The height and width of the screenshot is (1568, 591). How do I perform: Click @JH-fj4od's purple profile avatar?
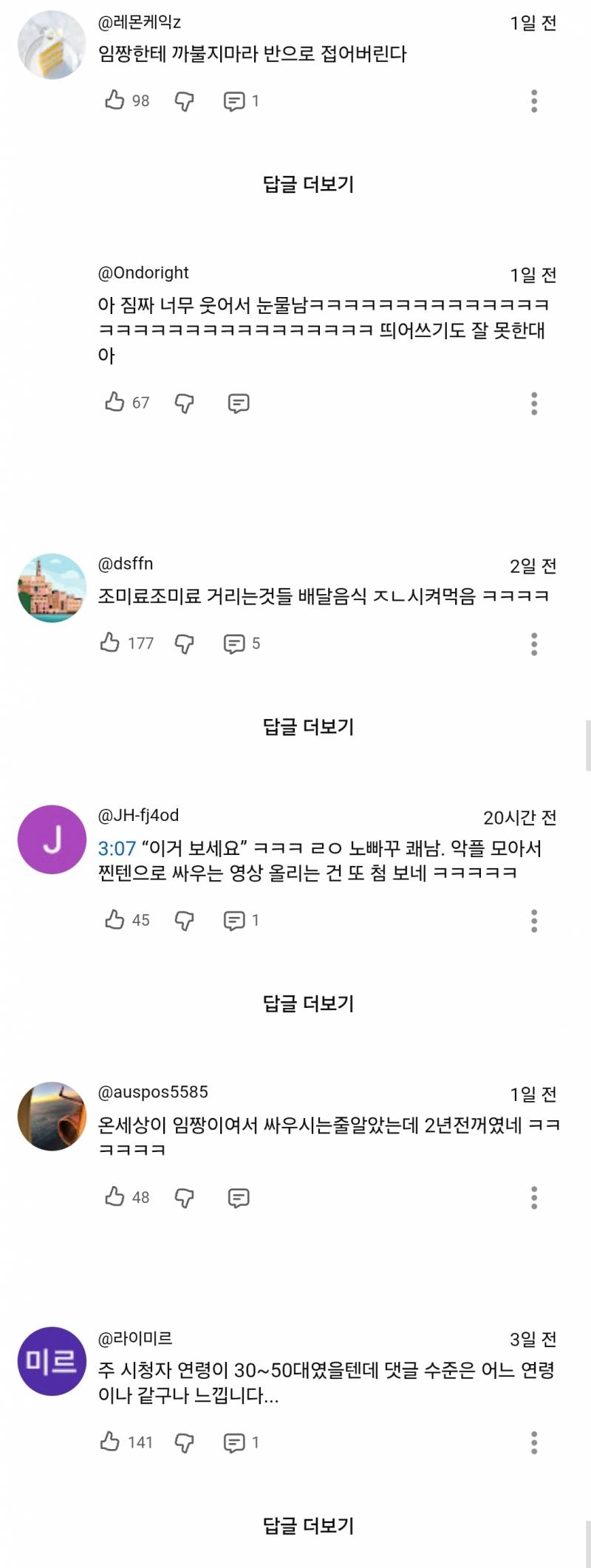tap(50, 839)
